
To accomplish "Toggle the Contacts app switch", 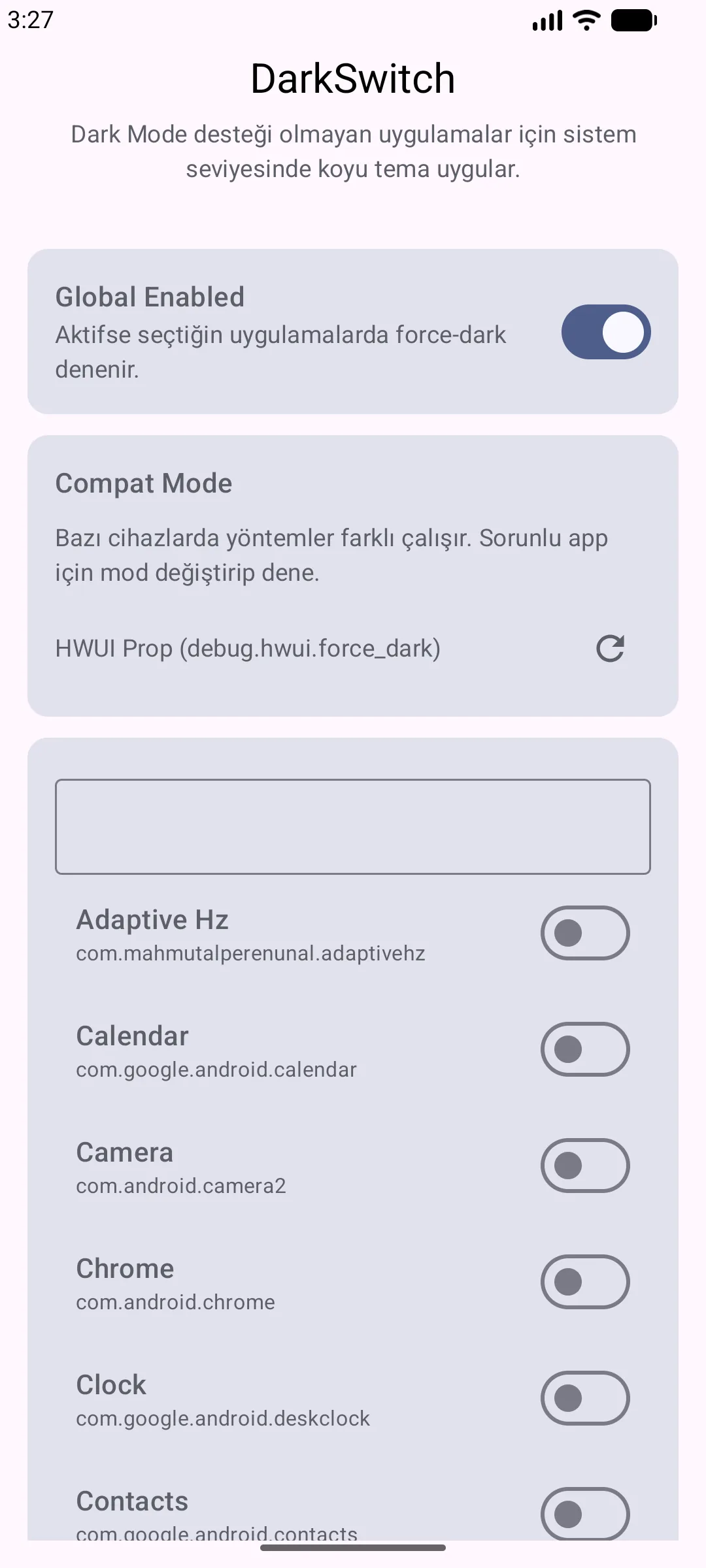I will [x=585, y=1514].
